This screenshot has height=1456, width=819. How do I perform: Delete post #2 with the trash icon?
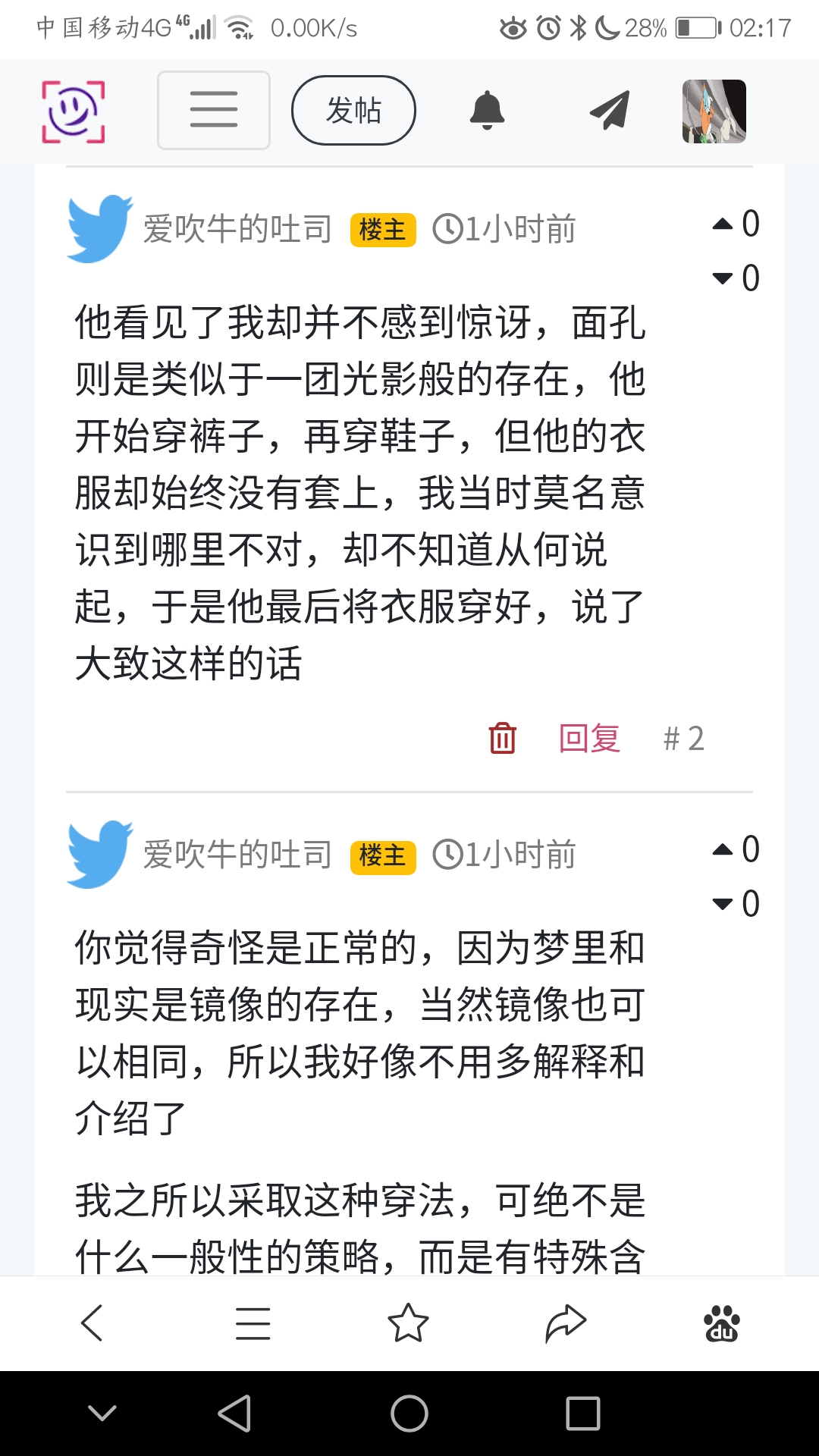pos(502,738)
